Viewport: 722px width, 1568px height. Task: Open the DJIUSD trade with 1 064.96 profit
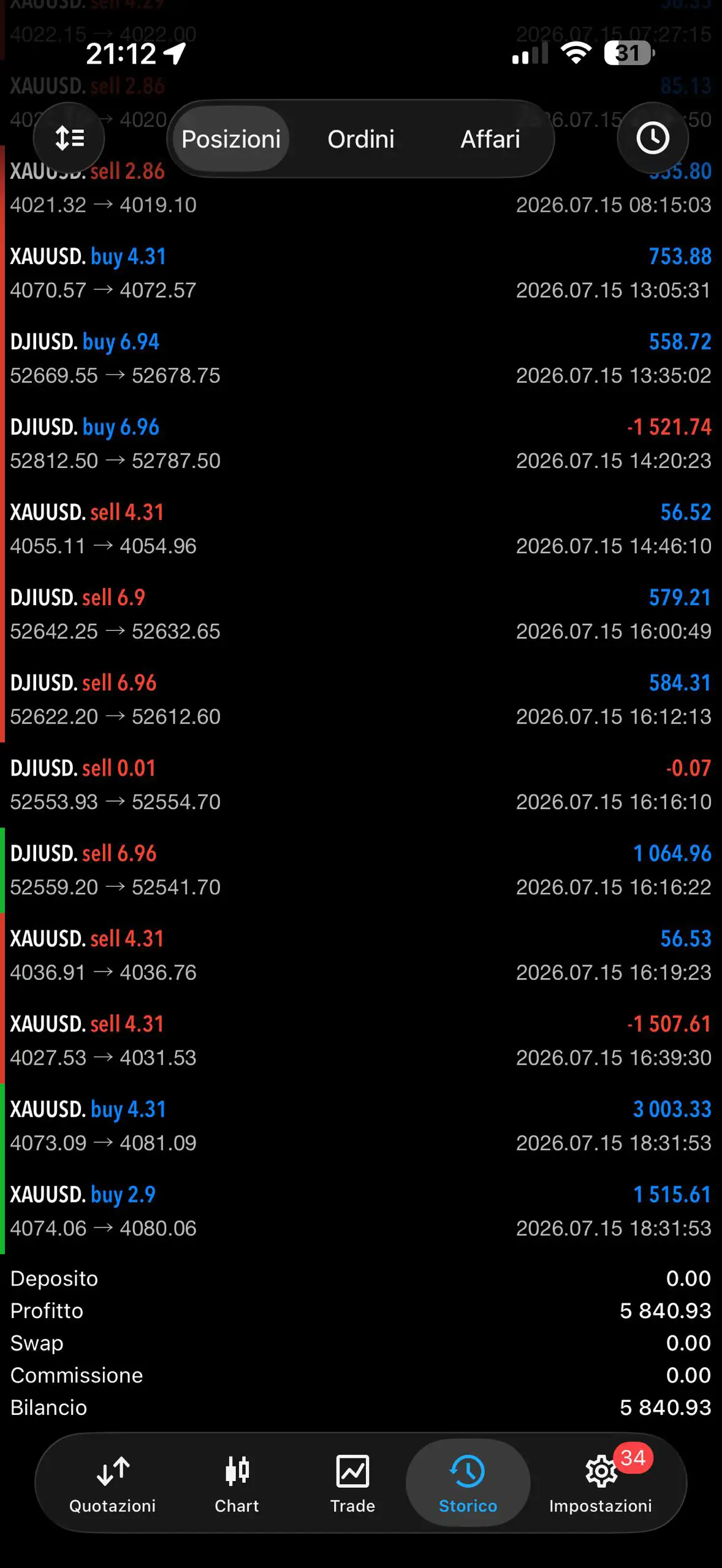click(361, 869)
